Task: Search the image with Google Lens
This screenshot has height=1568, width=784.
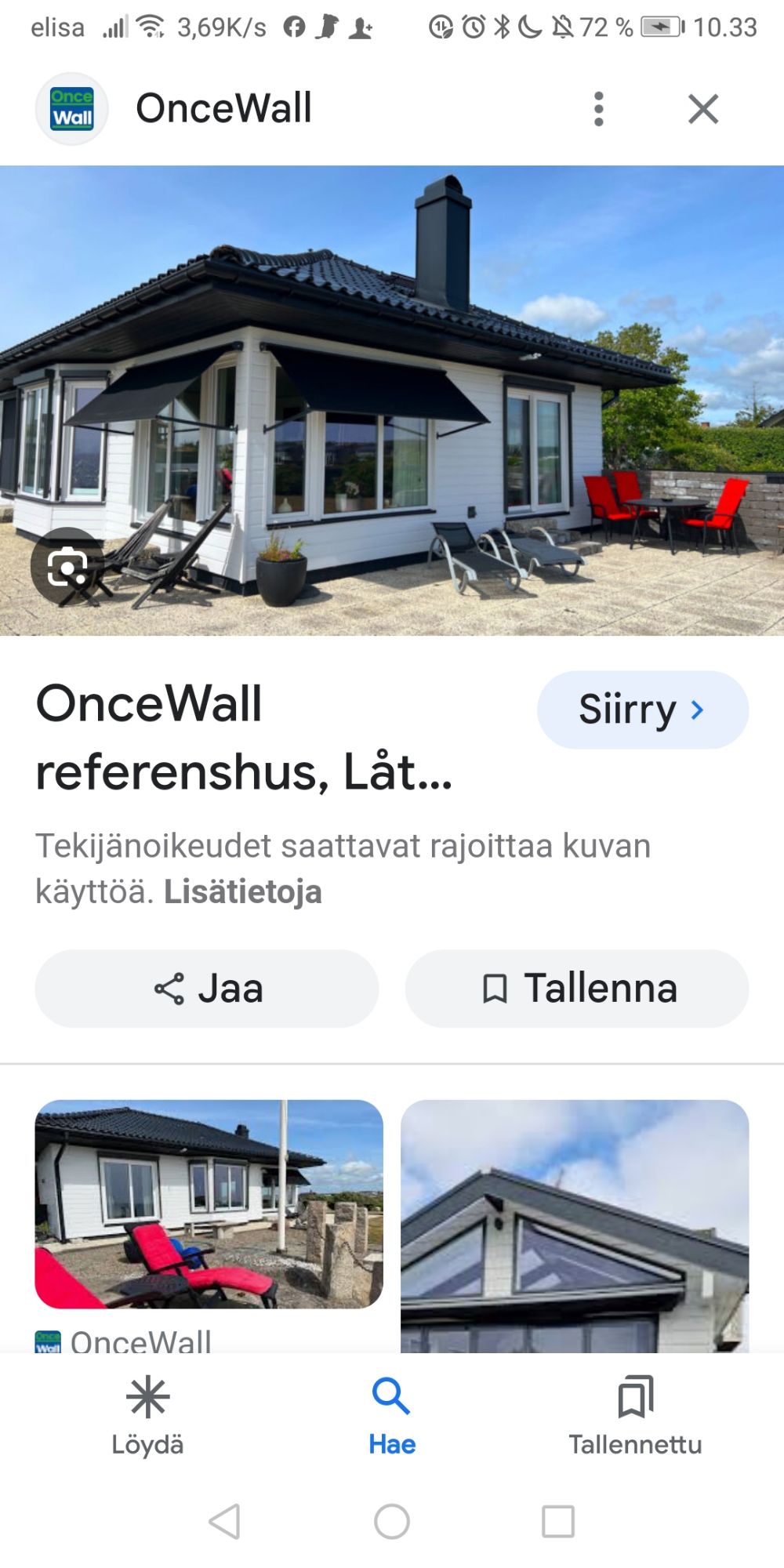Action: pyautogui.click(x=68, y=566)
